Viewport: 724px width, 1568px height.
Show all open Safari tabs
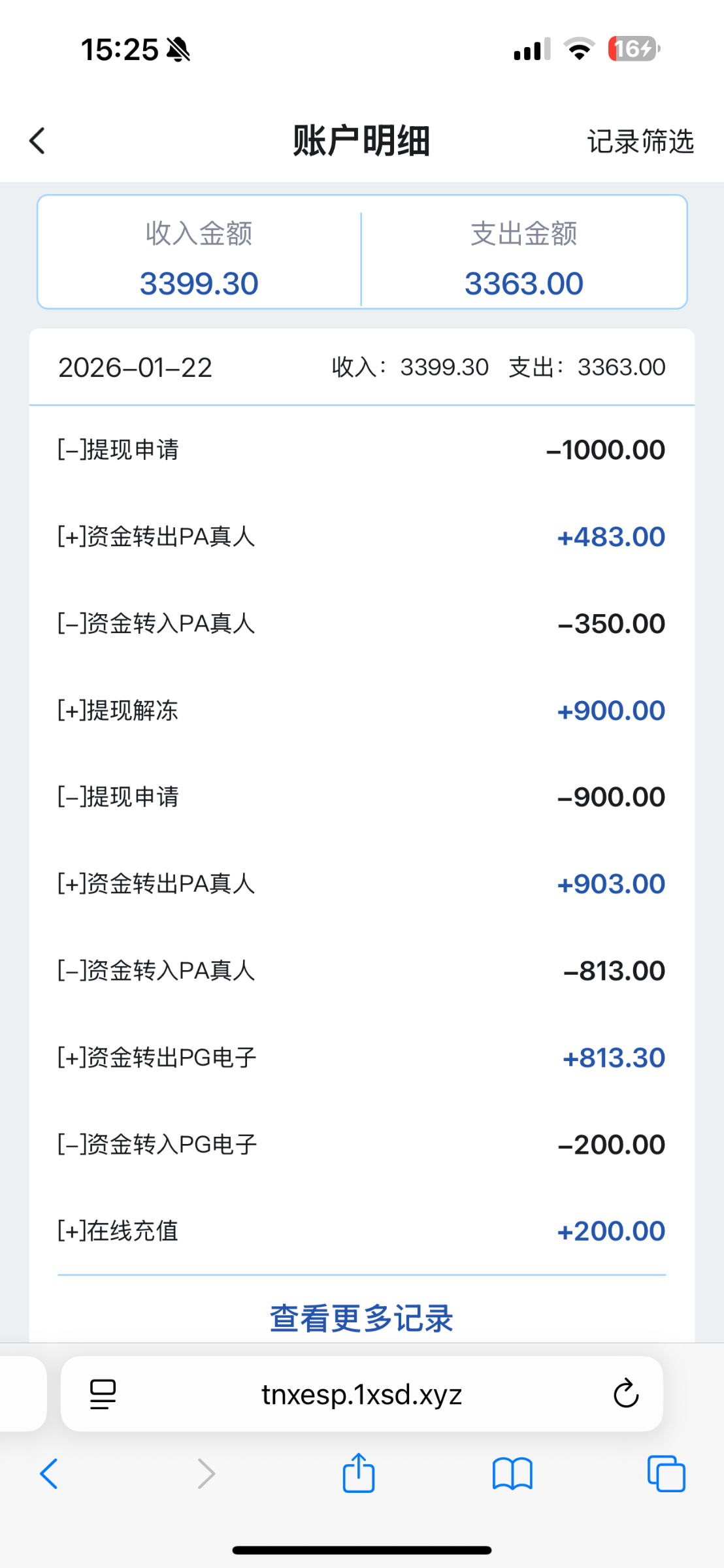pyautogui.click(x=666, y=1475)
